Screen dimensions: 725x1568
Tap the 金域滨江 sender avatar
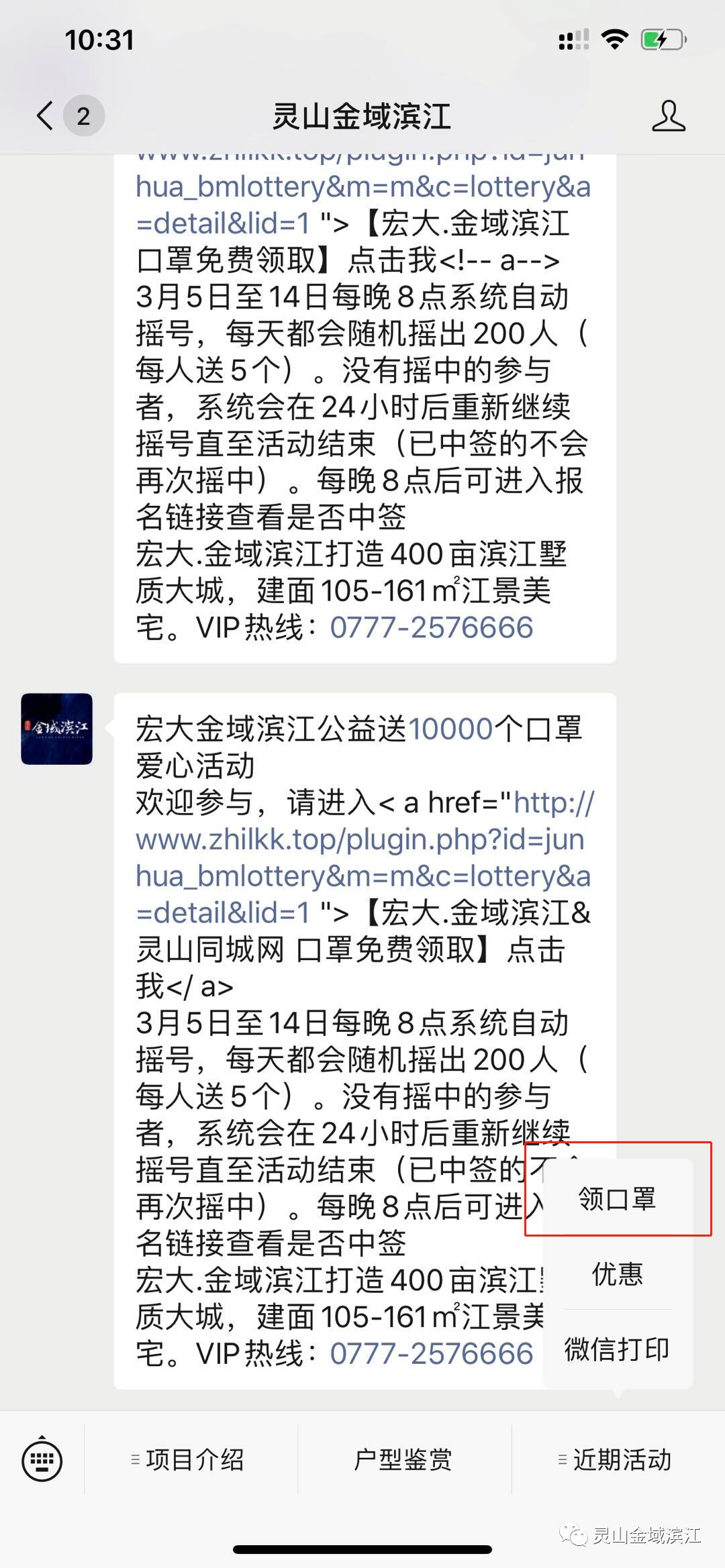click(x=56, y=729)
